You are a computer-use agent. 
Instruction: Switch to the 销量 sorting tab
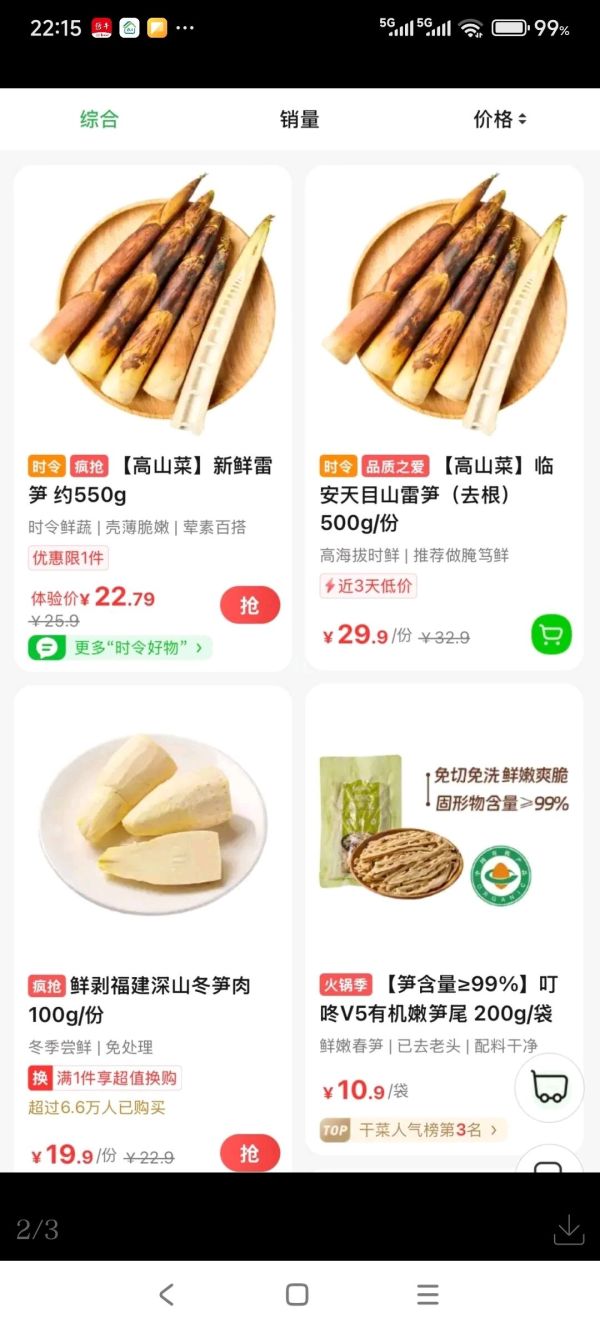point(299,119)
